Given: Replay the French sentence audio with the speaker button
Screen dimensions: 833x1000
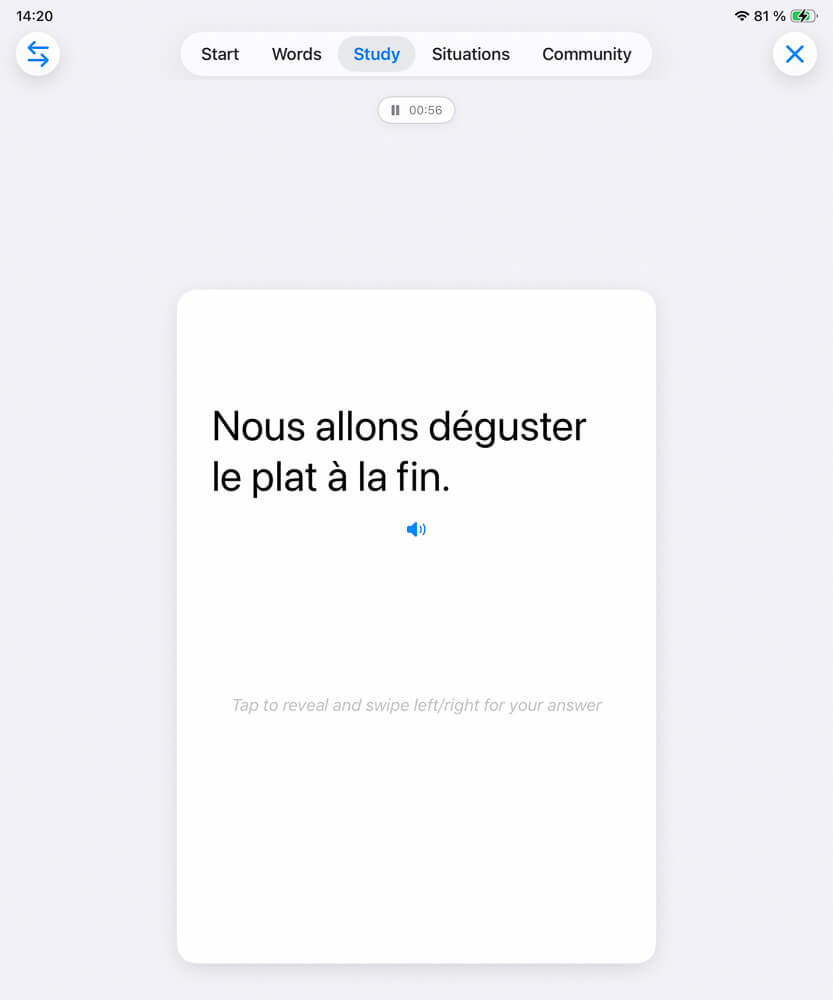Looking at the screenshot, I should (416, 529).
